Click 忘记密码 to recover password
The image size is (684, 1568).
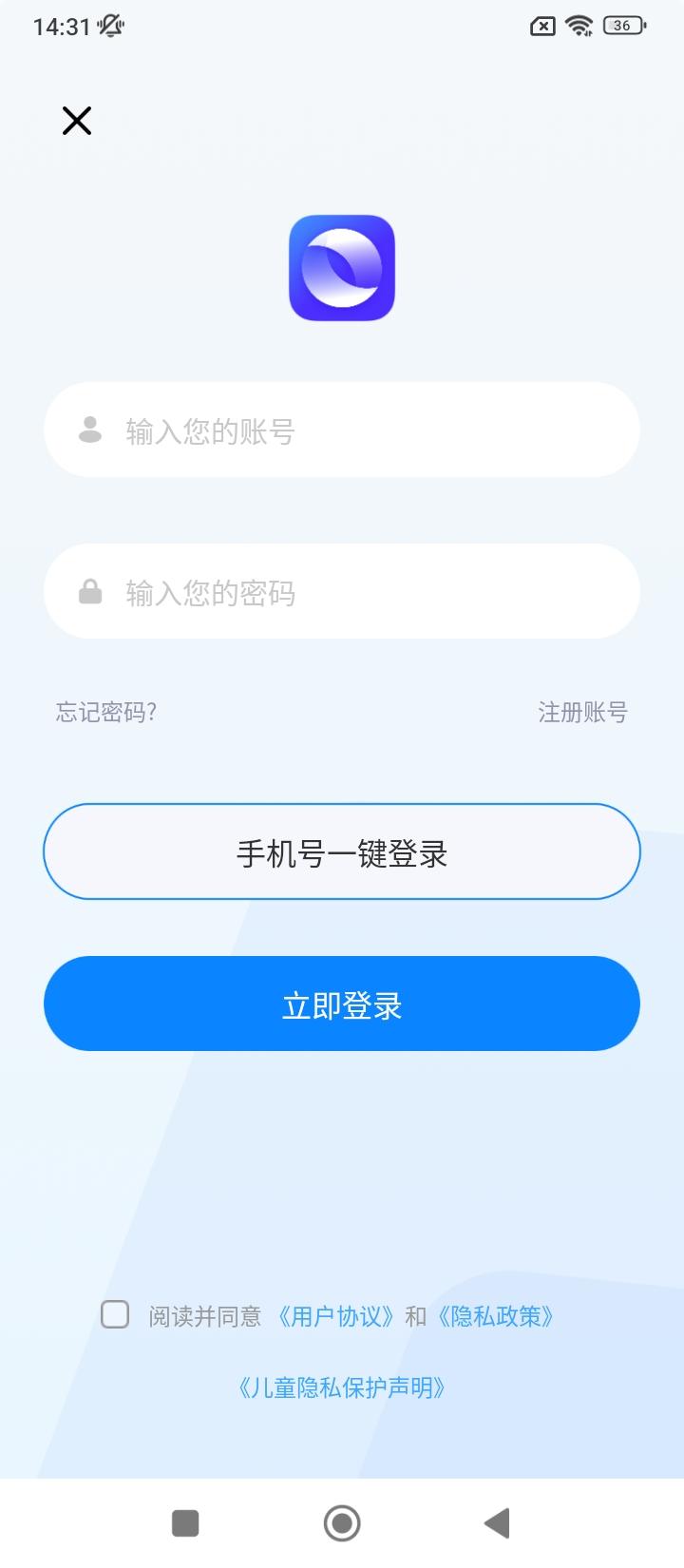click(107, 712)
